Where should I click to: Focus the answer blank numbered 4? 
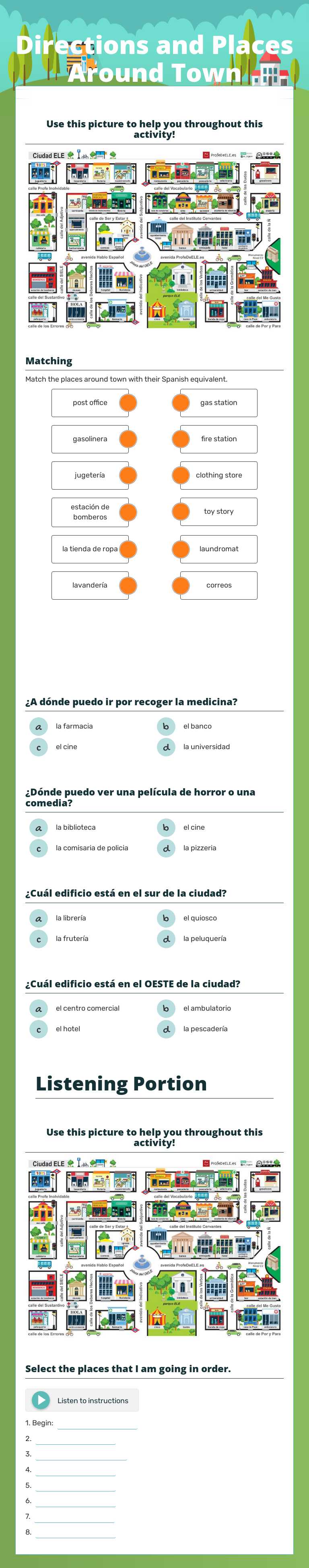[75, 1470]
